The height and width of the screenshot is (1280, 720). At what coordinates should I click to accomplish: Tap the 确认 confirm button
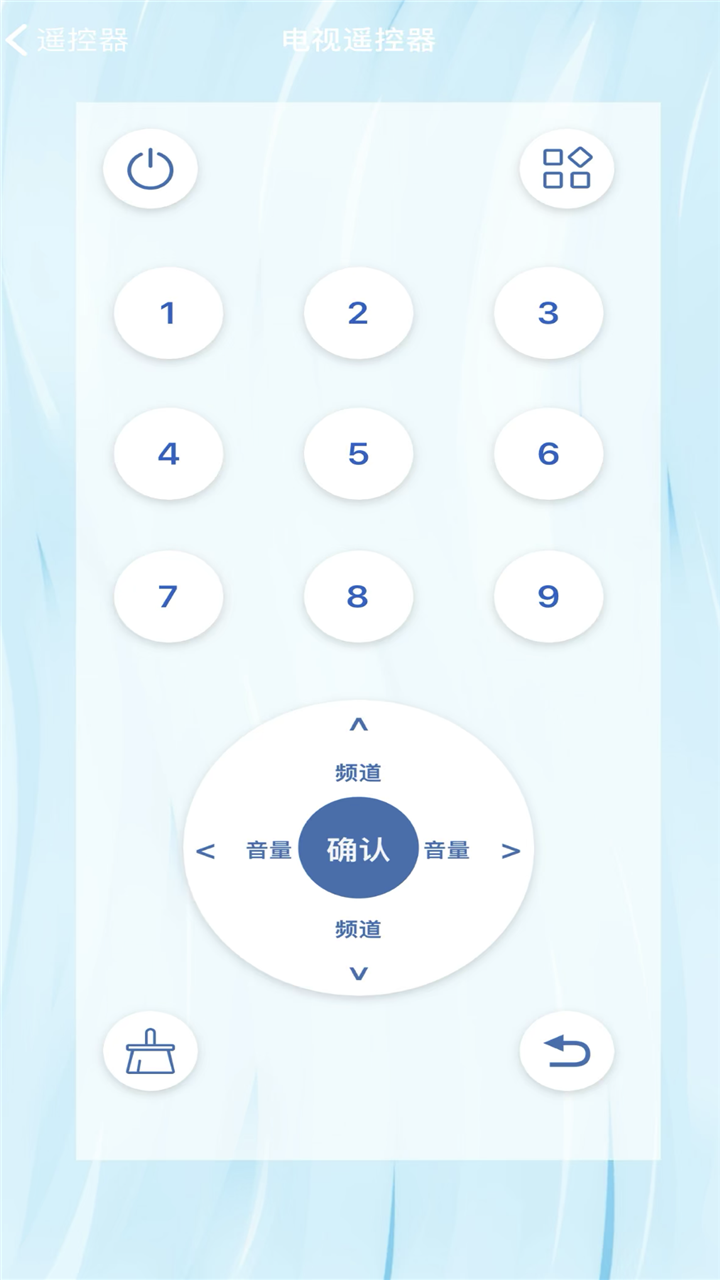tap(358, 850)
